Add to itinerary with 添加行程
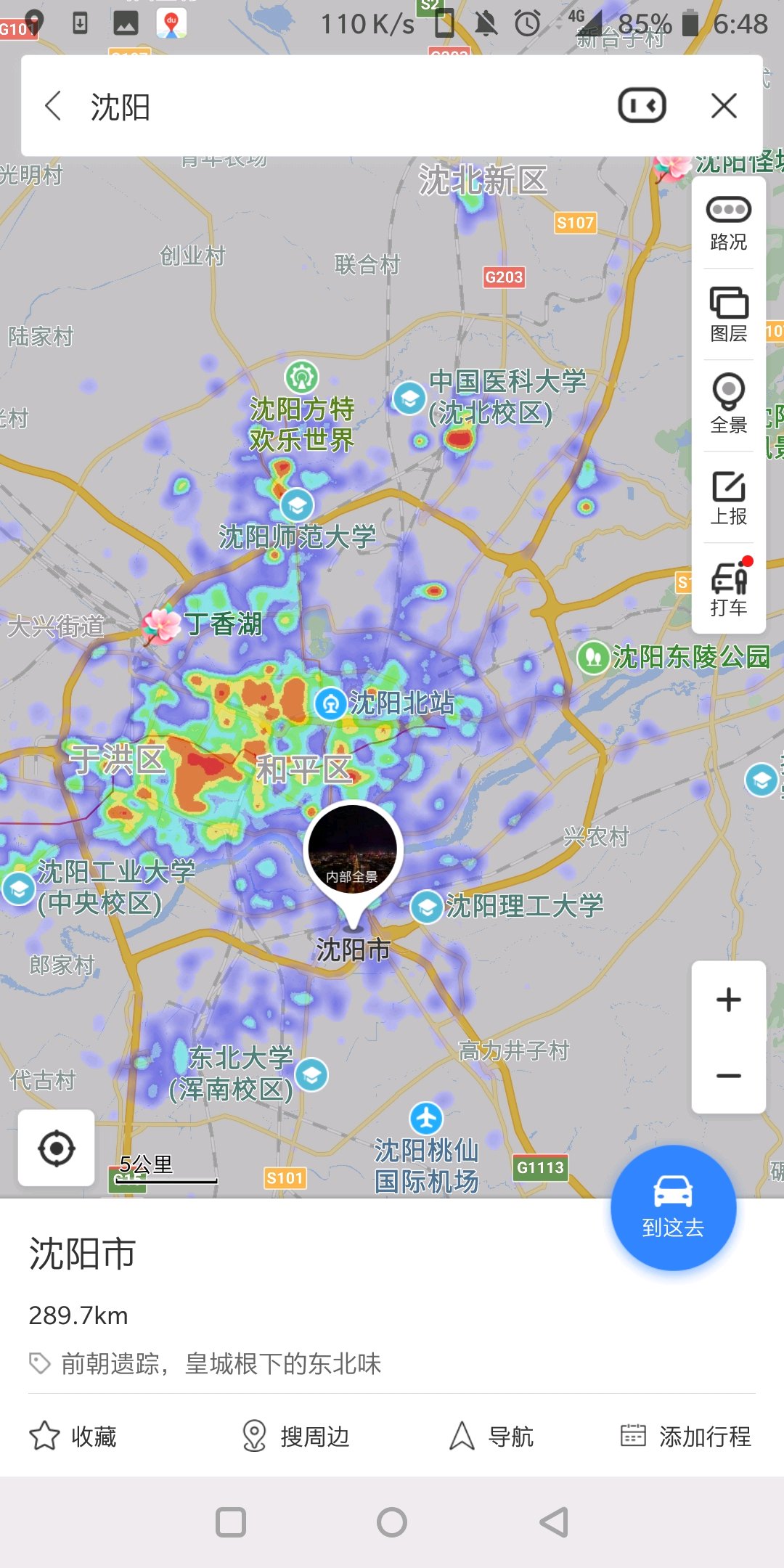 click(x=686, y=1436)
